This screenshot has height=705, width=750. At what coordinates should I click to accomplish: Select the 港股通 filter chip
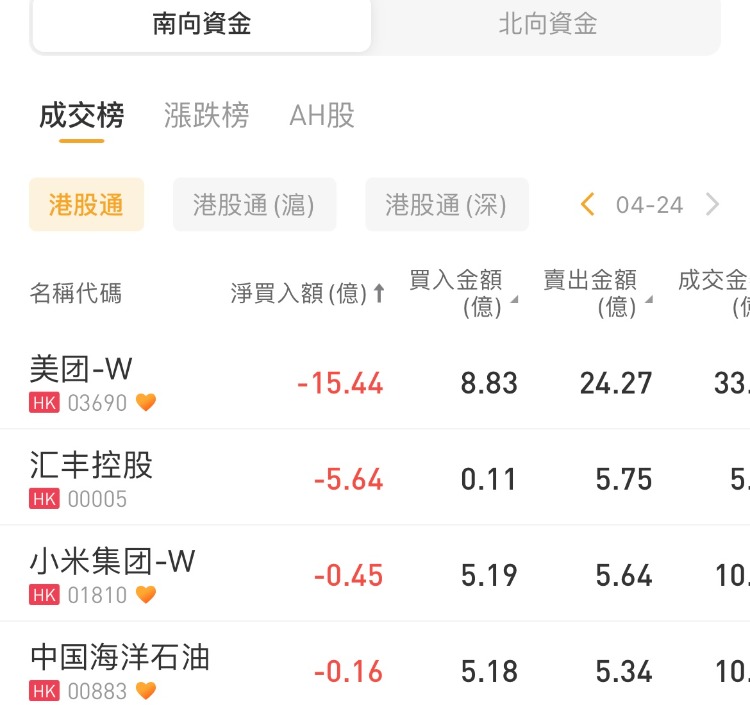[86, 205]
